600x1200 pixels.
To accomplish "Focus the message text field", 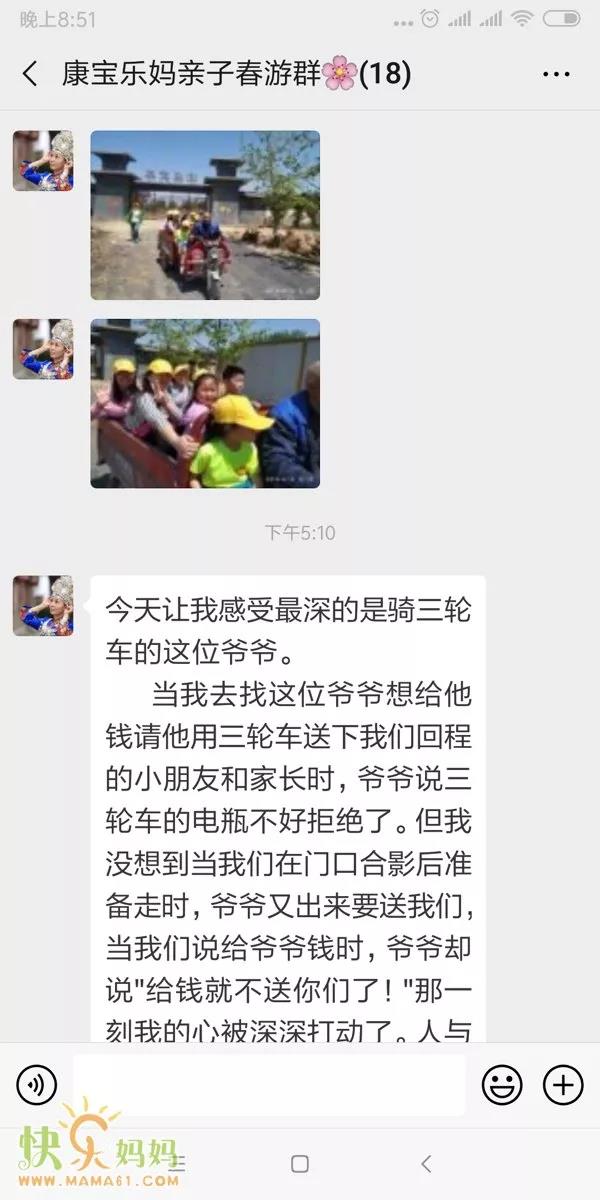I will coord(270,1084).
